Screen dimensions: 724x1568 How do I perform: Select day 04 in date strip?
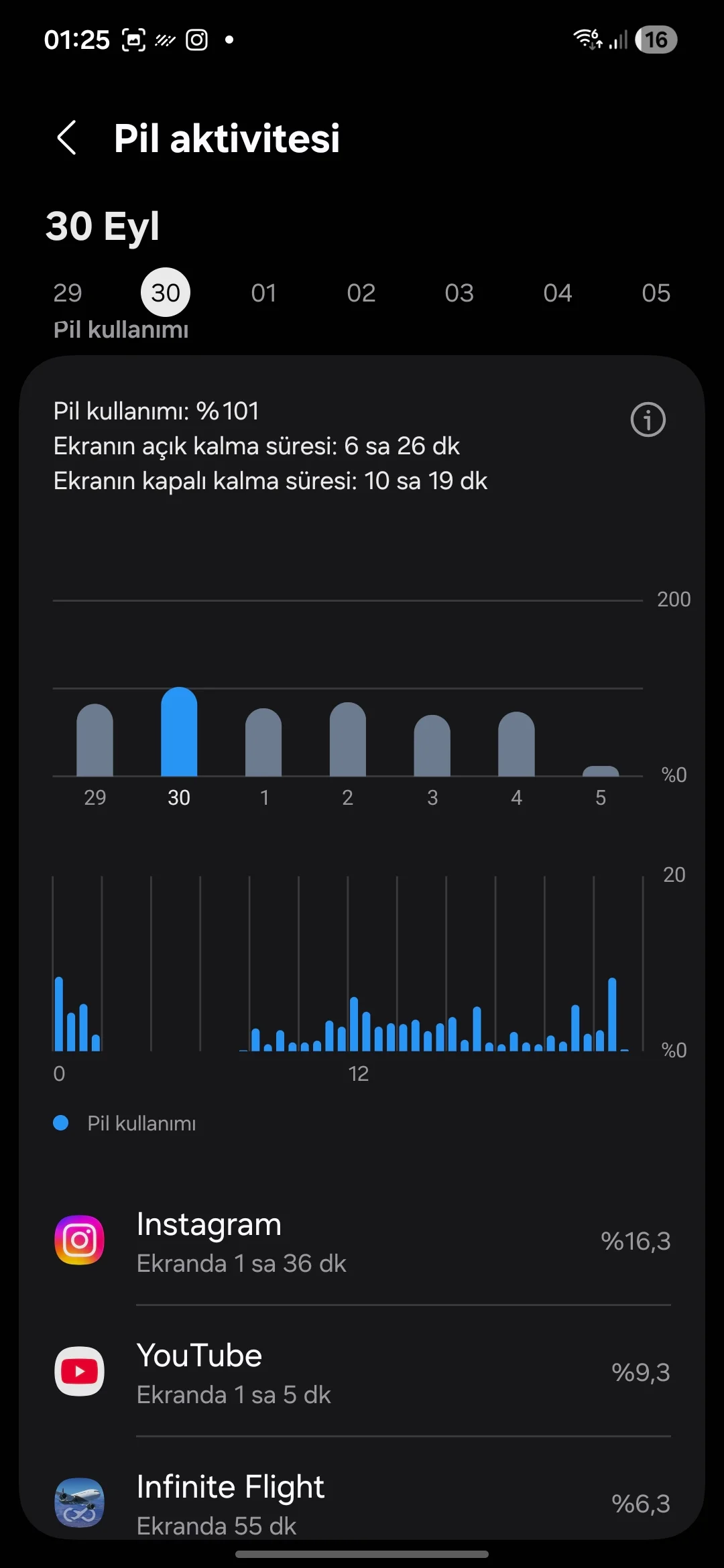(x=558, y=293)
